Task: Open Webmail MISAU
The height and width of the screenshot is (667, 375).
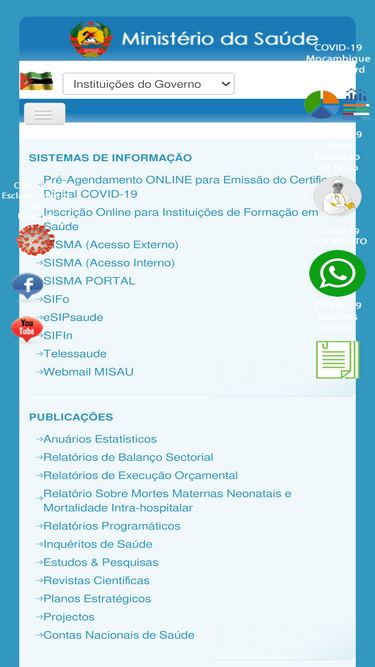Action: (x=88, y=372)
